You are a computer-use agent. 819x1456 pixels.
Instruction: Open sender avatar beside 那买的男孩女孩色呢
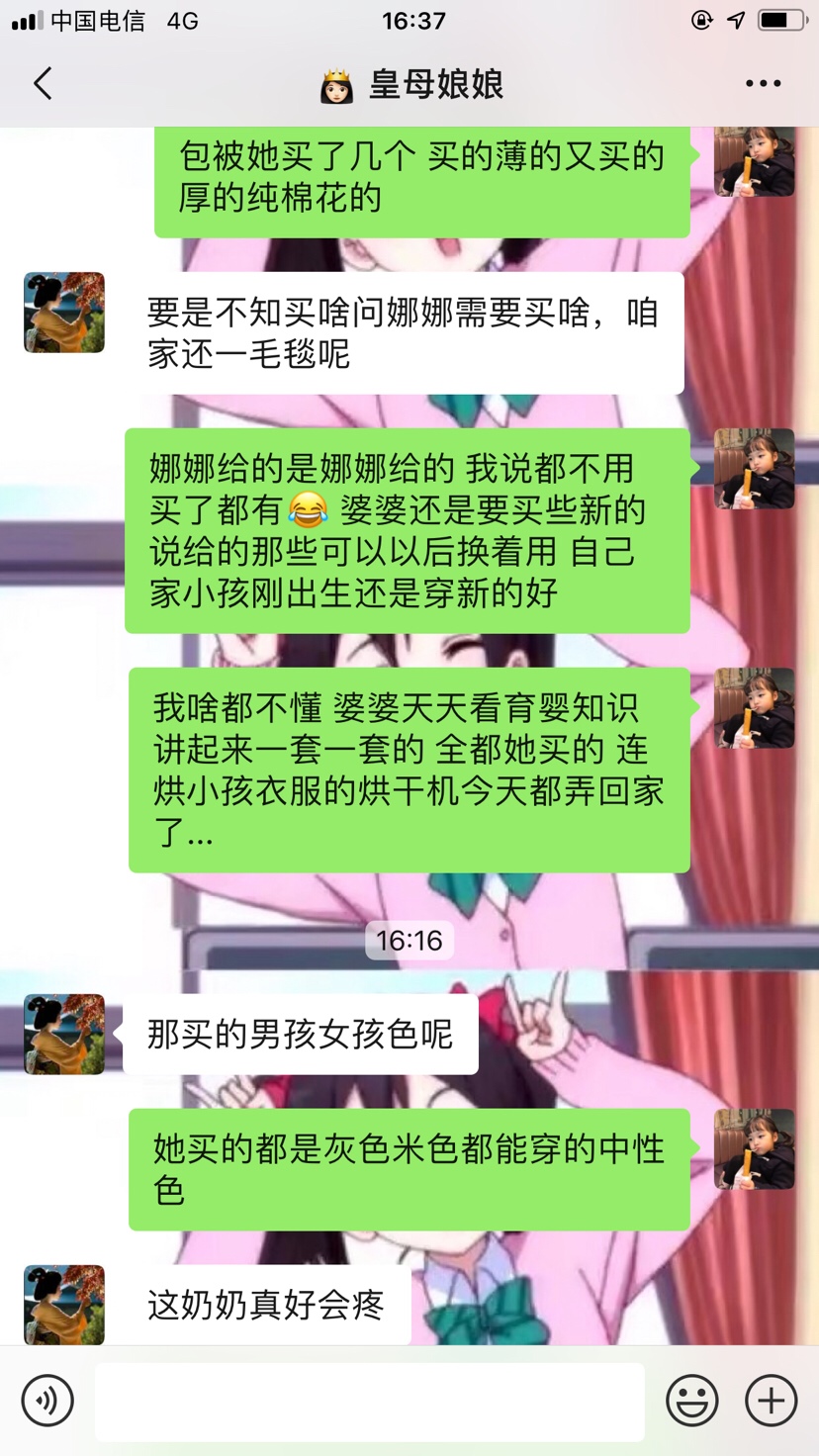coord(64,1034)
